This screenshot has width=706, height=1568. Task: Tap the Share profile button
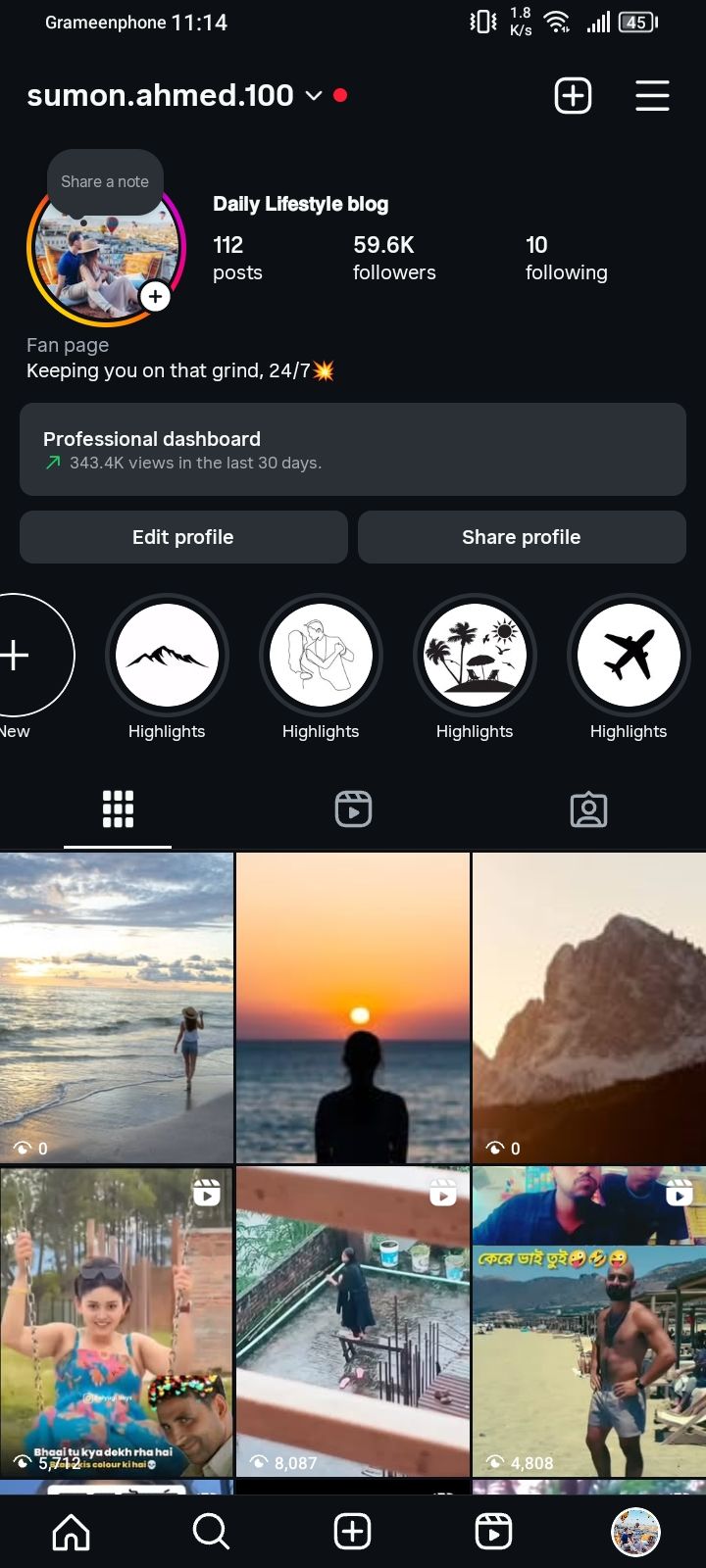pos(522,537)
